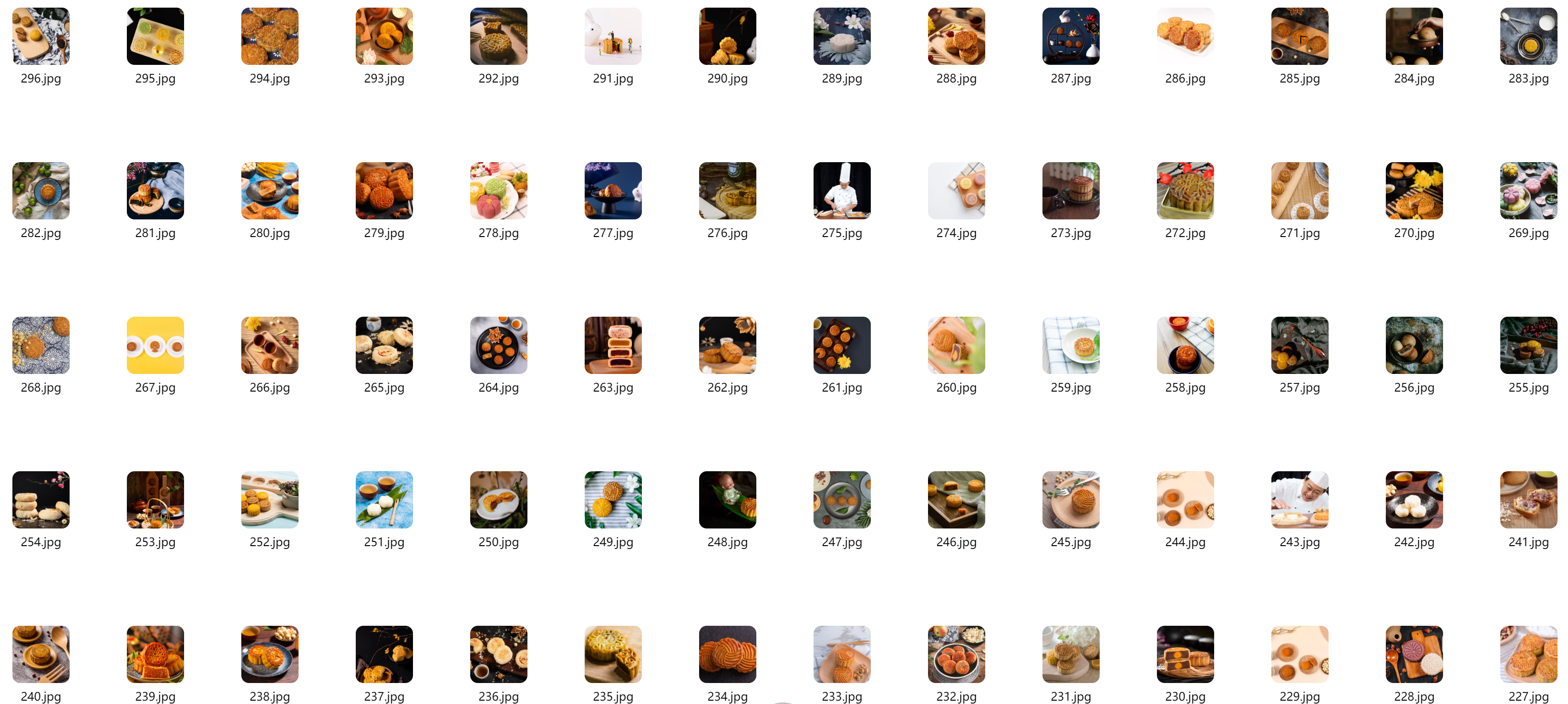Image resolution: width=1568 pixels, height=704 pixels.
Task: Select the 234.jpg thumbnail
Action: tap(727, 654)
